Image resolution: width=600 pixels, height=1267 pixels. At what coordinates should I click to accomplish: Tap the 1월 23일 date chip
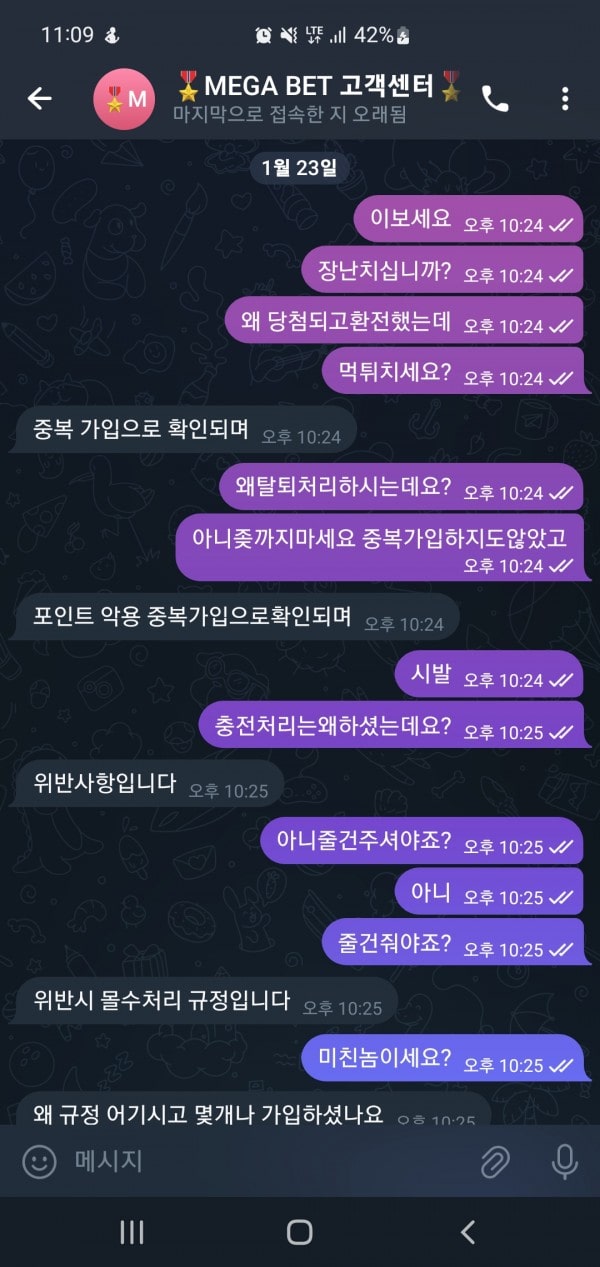299,168
